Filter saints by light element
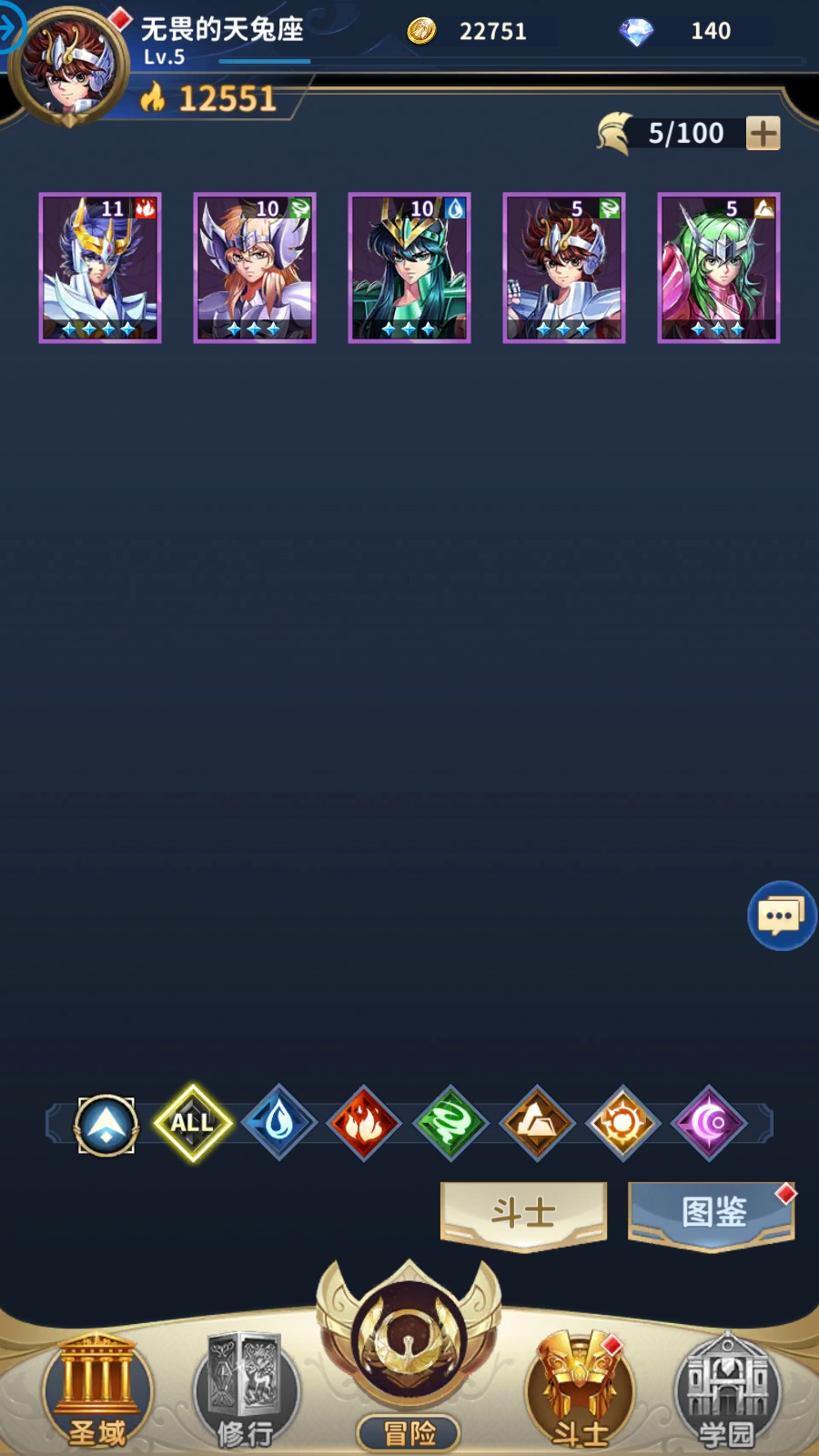This screenshot has height=1456, width=819. pyautogui.click(x=622, y=1123)
